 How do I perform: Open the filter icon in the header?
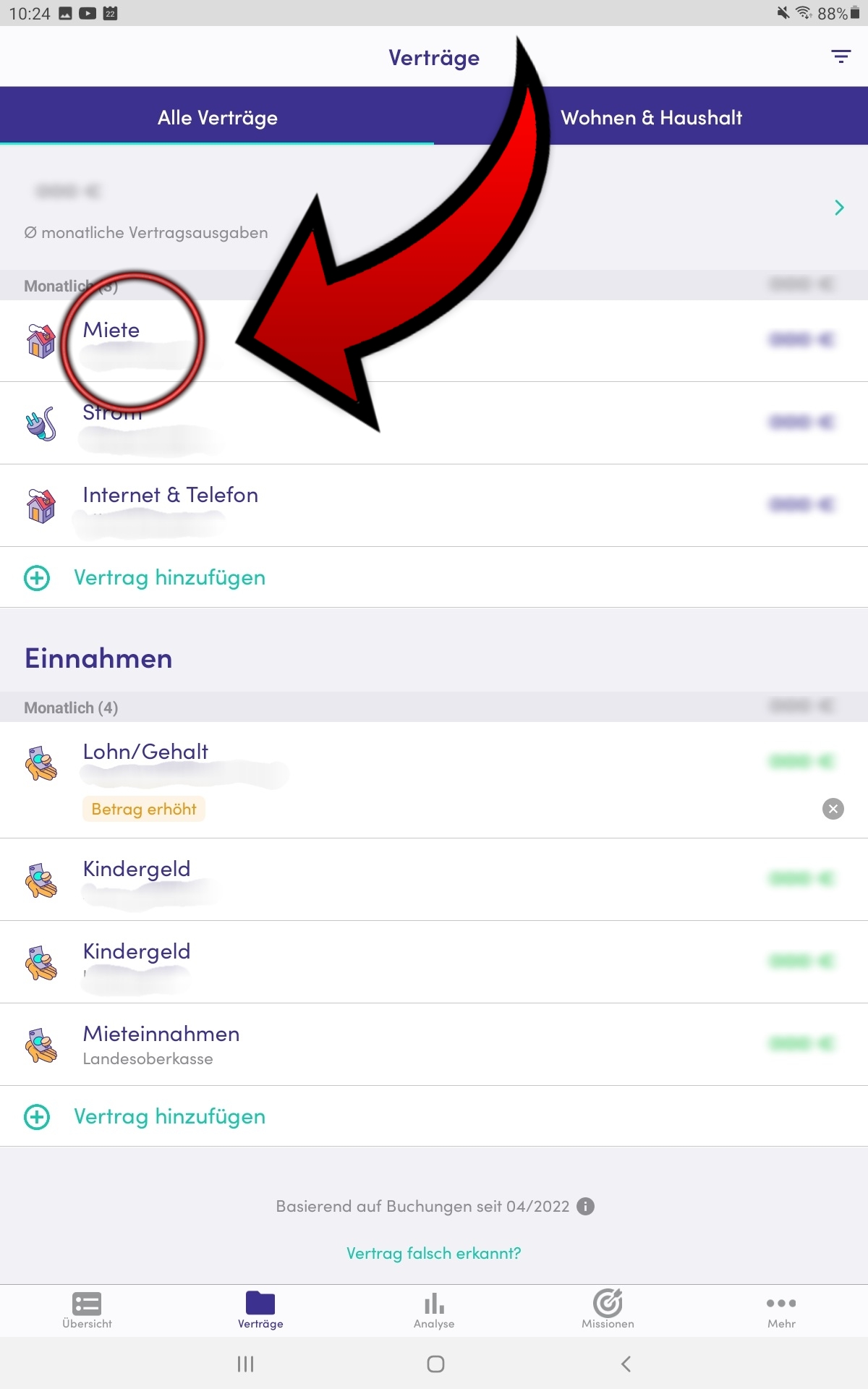(x=841, y=57)
